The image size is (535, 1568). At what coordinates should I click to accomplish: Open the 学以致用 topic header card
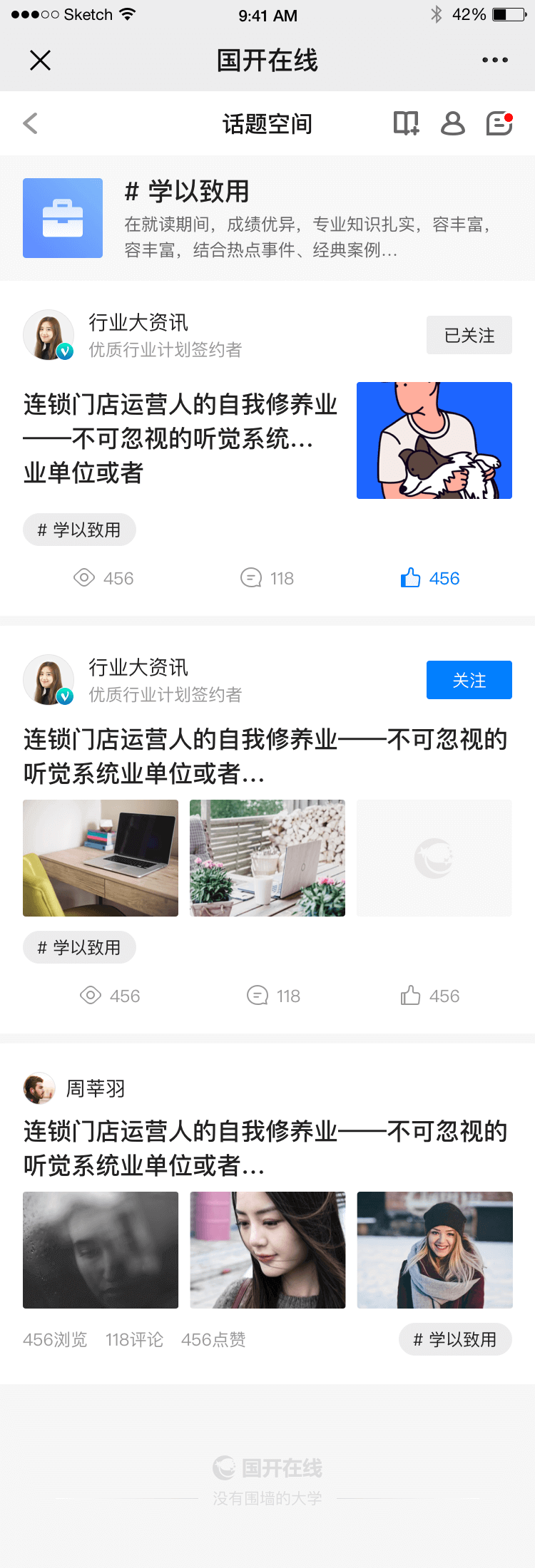267,218
